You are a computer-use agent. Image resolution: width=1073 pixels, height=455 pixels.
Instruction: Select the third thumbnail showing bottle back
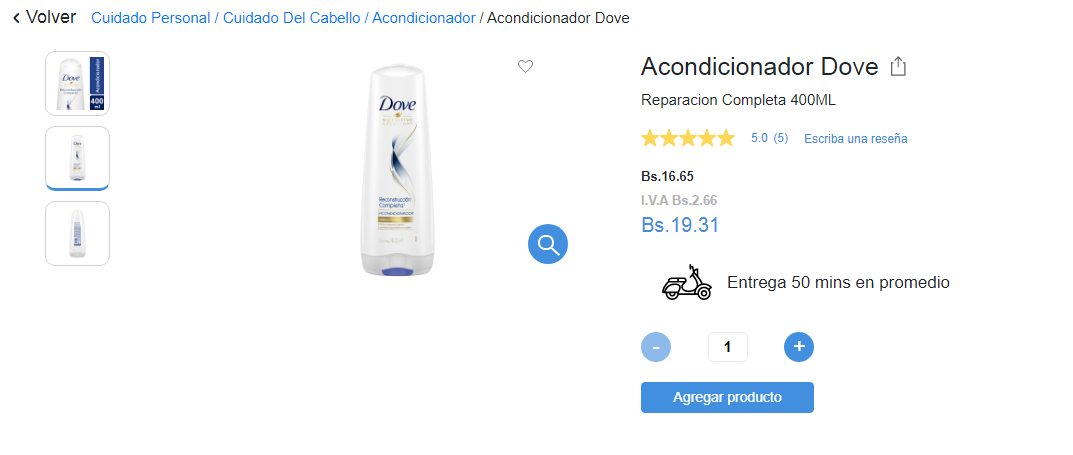(x=77, y=233)
